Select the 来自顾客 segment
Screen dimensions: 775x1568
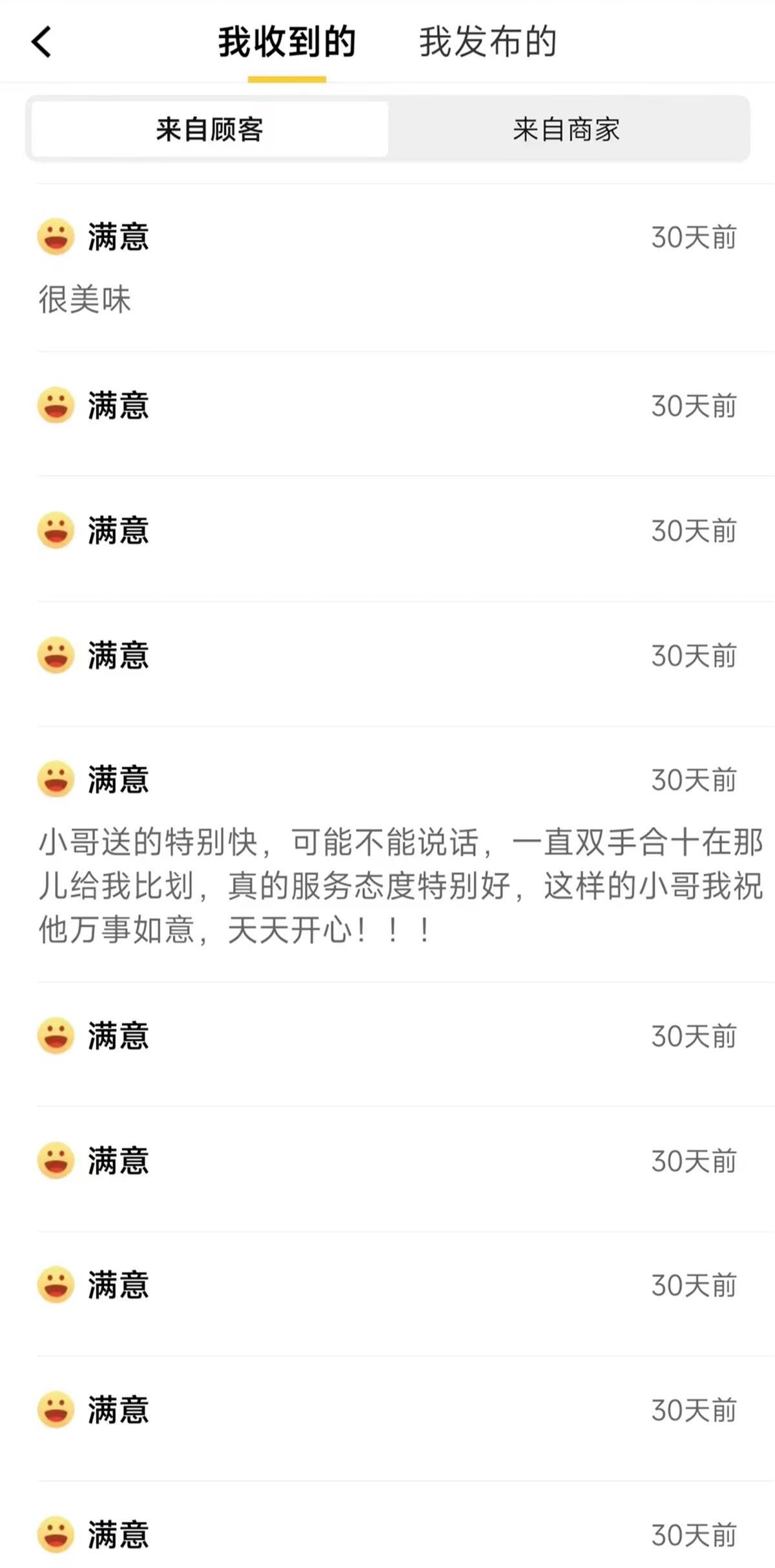click(210, 130)
